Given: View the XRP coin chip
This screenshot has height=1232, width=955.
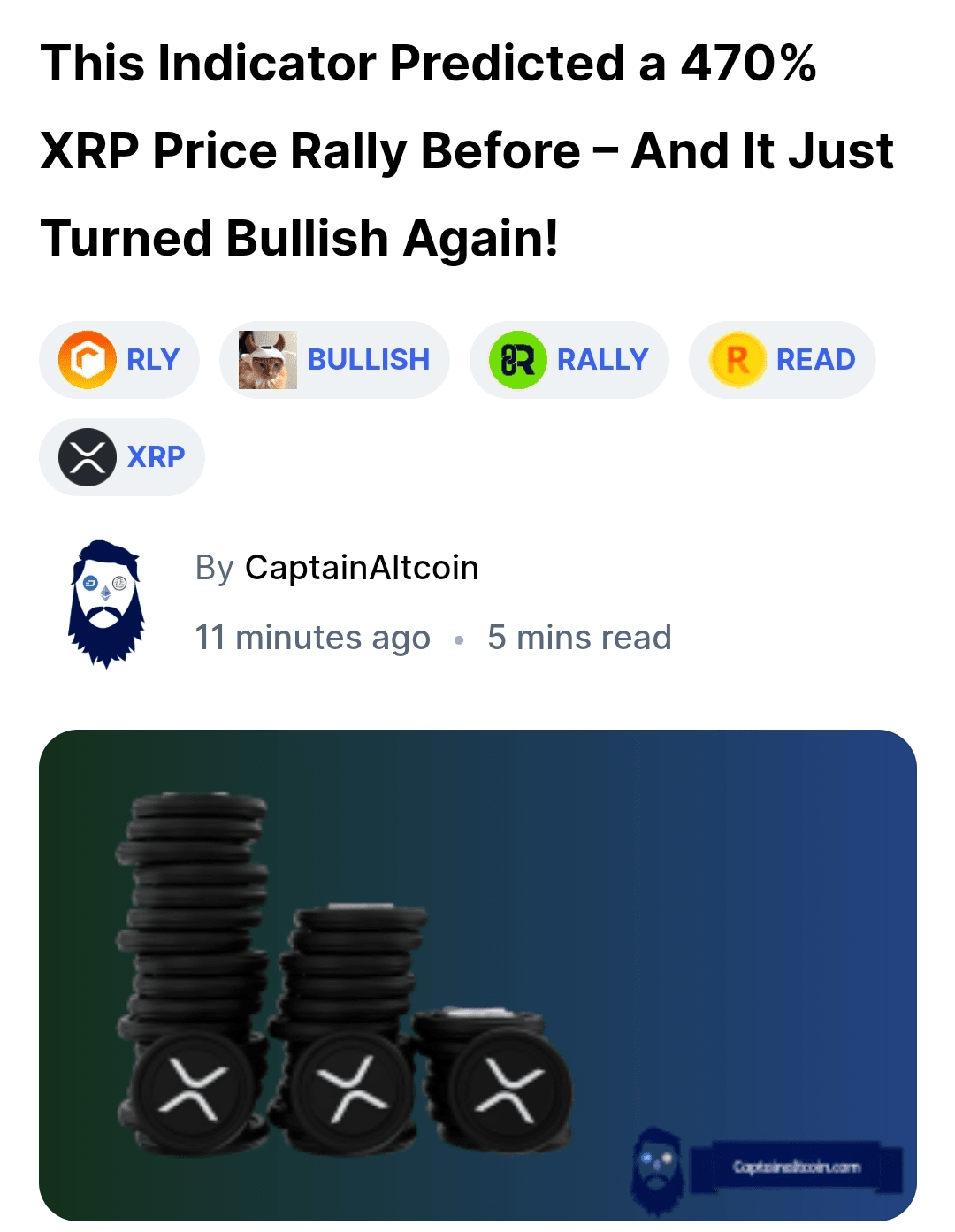Looking at the screenshot, I should [122, 457].
